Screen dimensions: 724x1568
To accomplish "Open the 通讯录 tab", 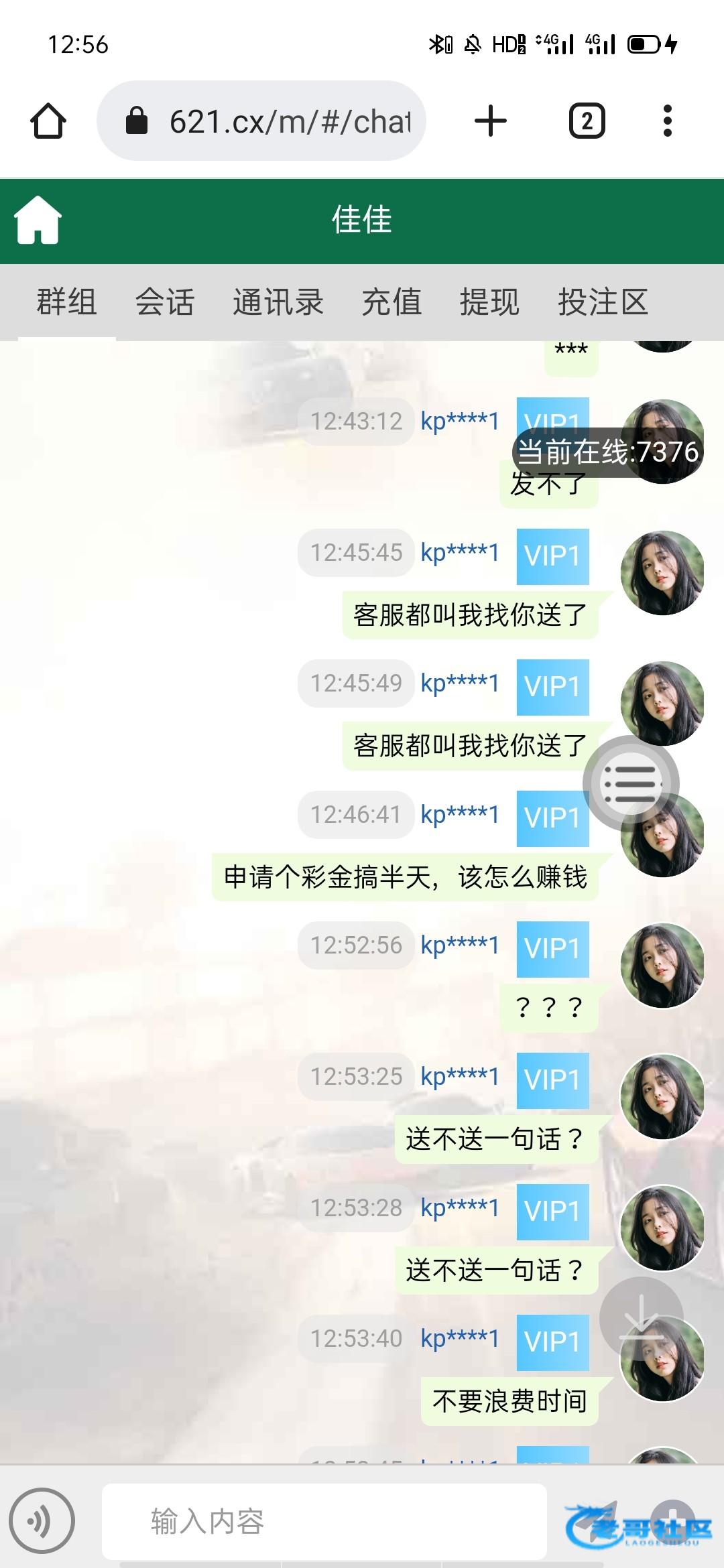I will 278,302.
